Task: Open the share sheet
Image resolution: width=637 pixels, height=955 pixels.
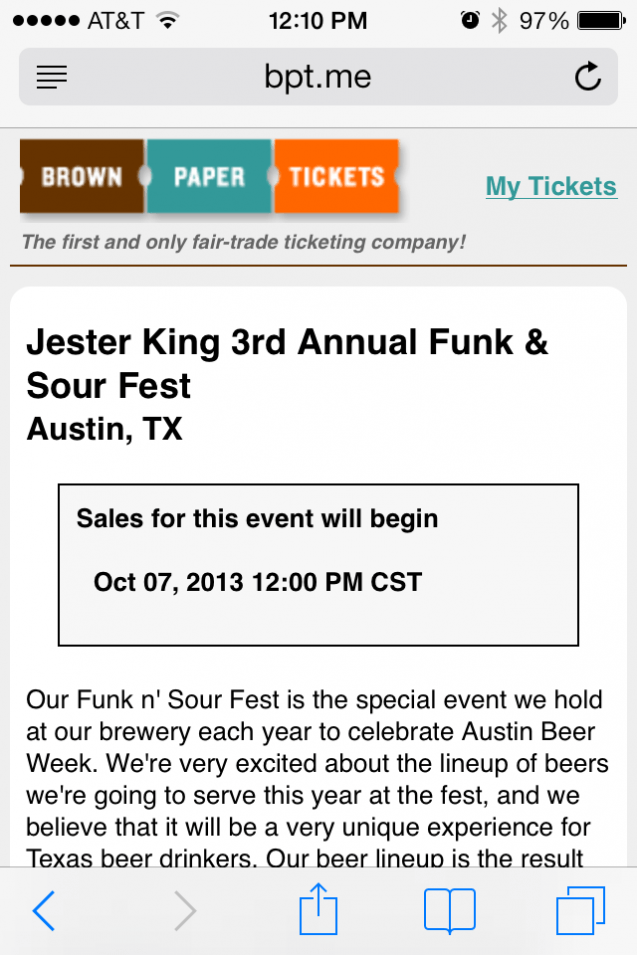Action: [319, 911]
